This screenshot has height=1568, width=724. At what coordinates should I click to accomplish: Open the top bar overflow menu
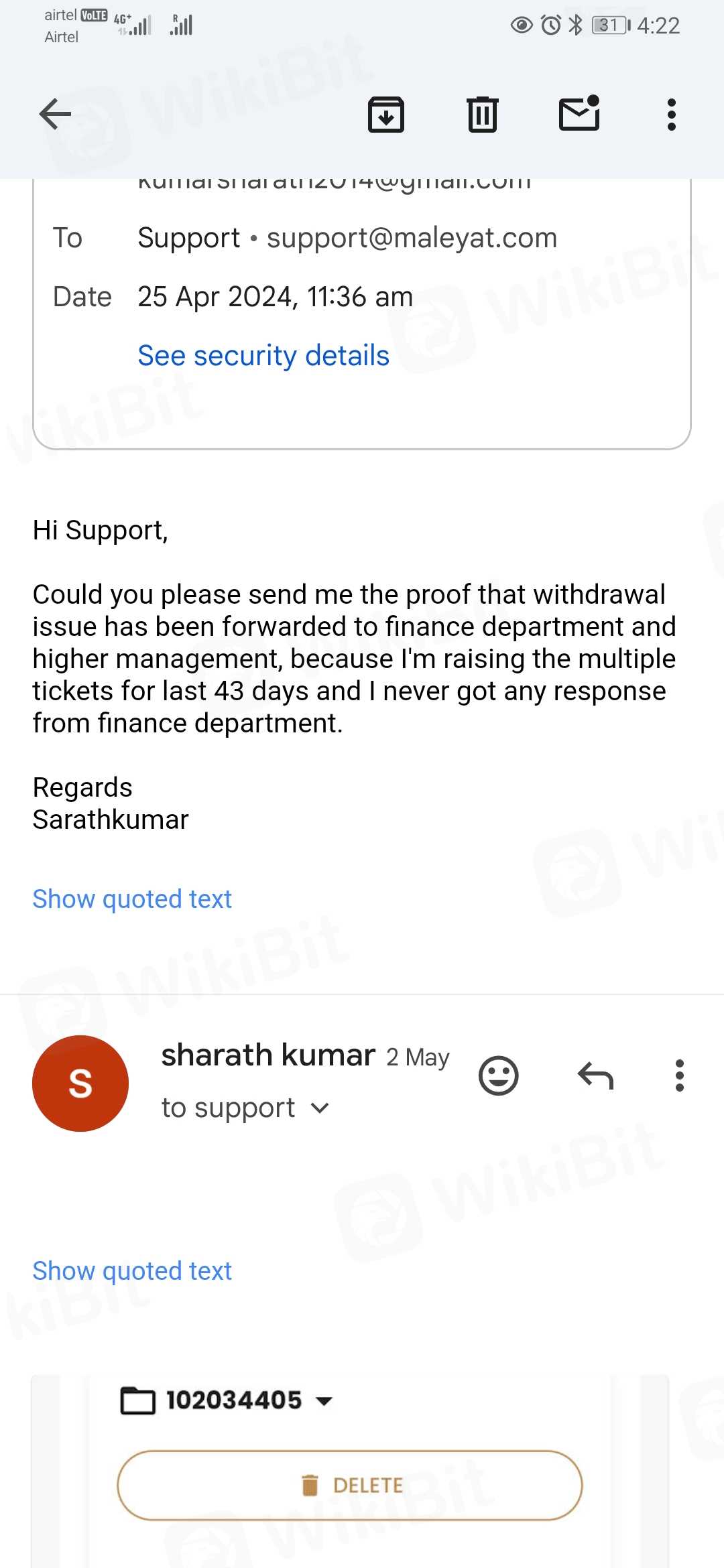click(x=671, y=114)
